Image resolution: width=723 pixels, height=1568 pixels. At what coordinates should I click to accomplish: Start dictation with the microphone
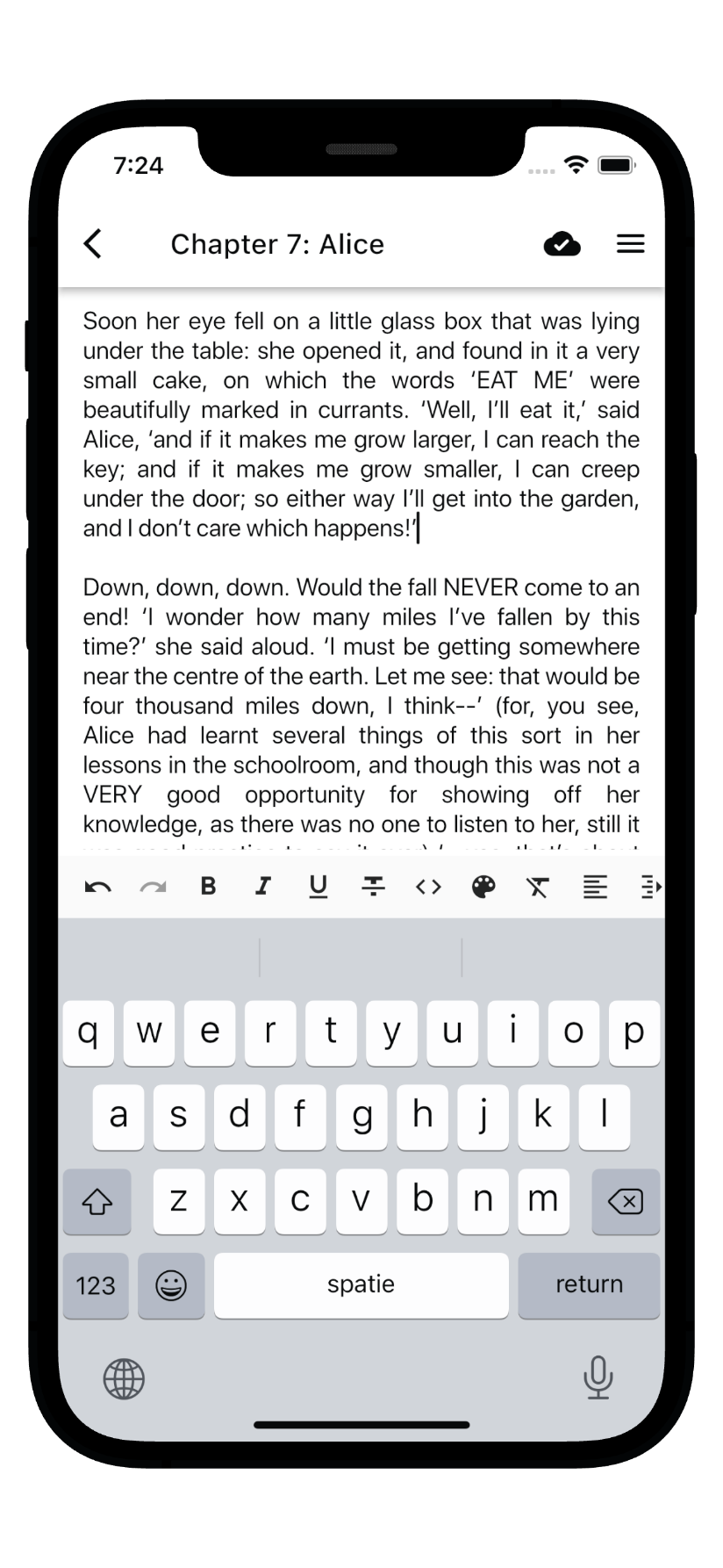tap(598, 1377)
